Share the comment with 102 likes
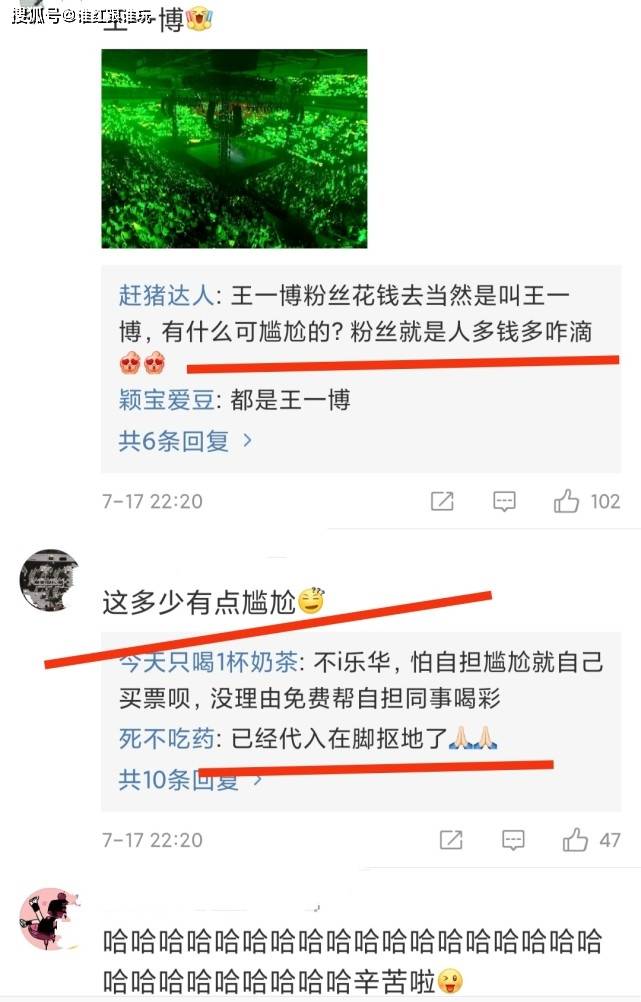The width and height of the screenshot is (641, 1002). (442, 501)
